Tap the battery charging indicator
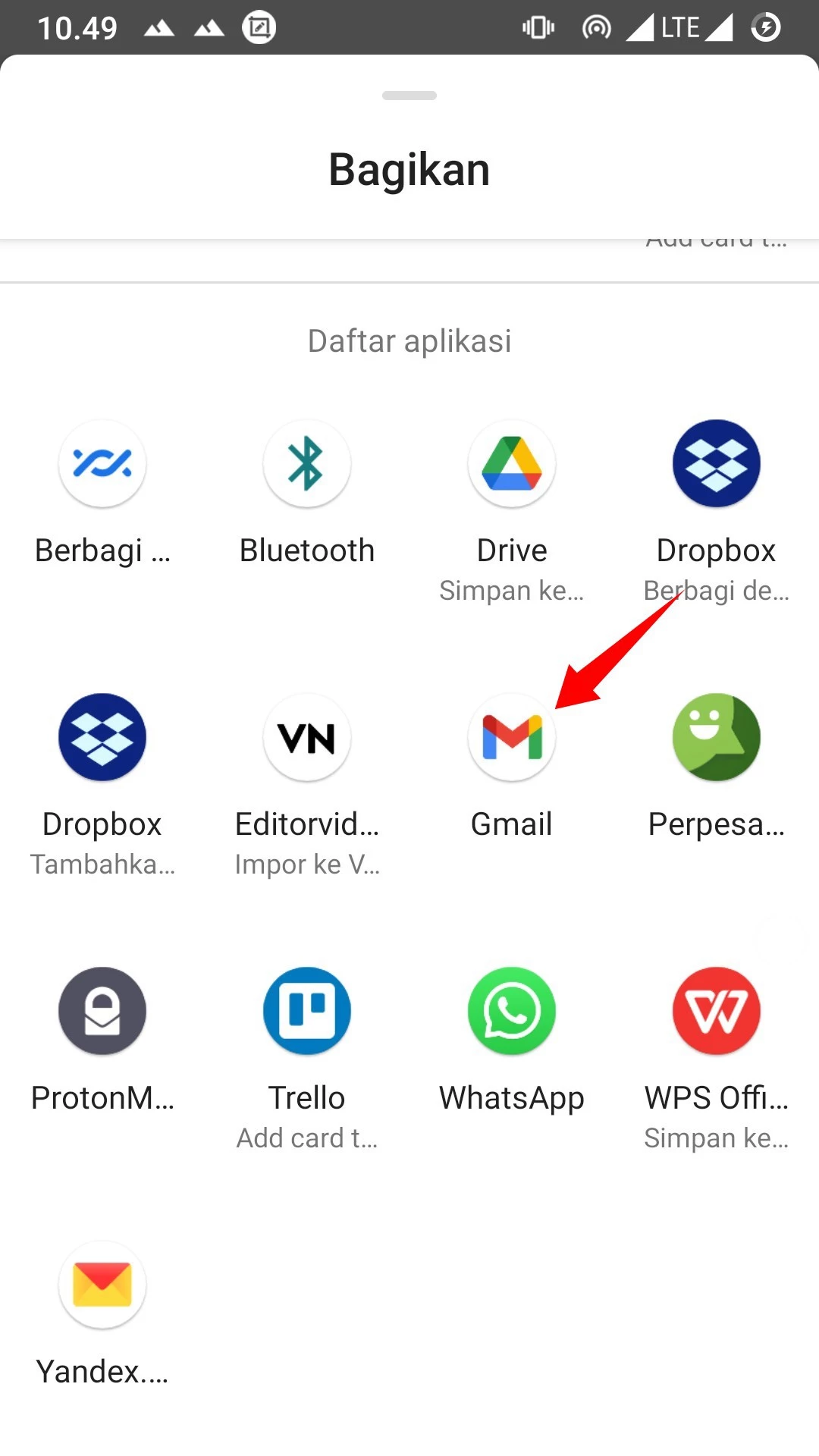Image resolution: width=819 pixels, height=1456 pixels. (766, 27)
